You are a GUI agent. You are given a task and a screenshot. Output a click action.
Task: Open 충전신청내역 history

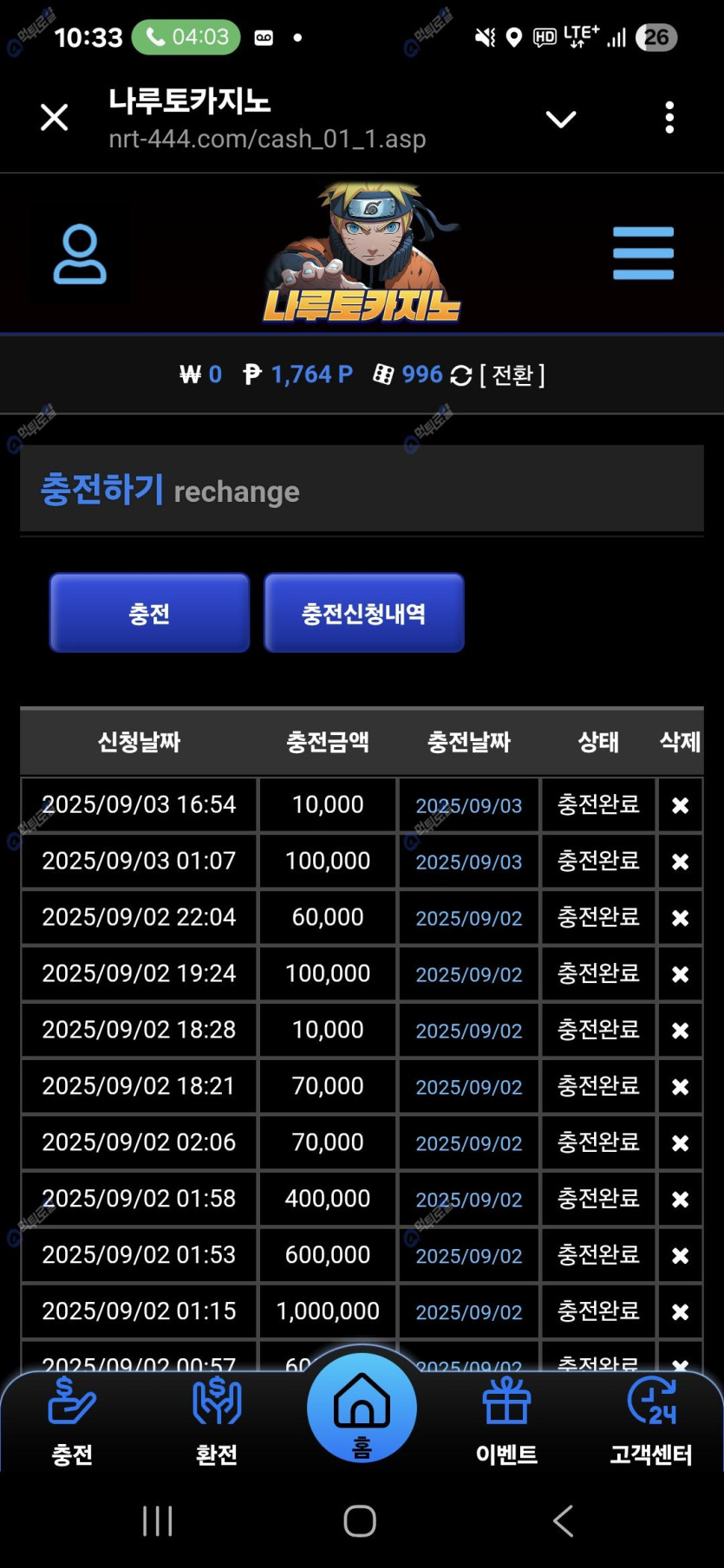click(363, 613)
